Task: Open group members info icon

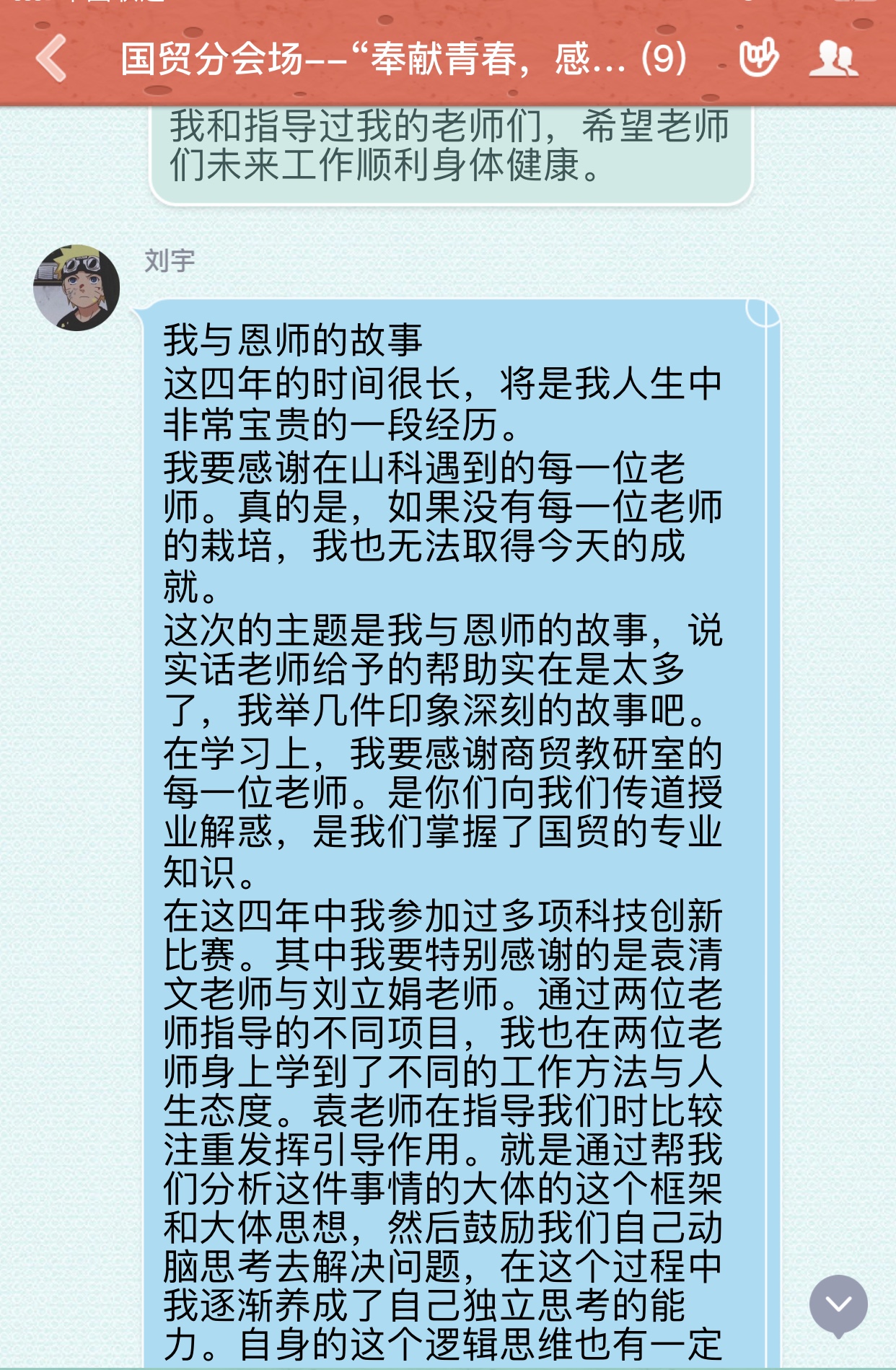Action: point(833,58)
